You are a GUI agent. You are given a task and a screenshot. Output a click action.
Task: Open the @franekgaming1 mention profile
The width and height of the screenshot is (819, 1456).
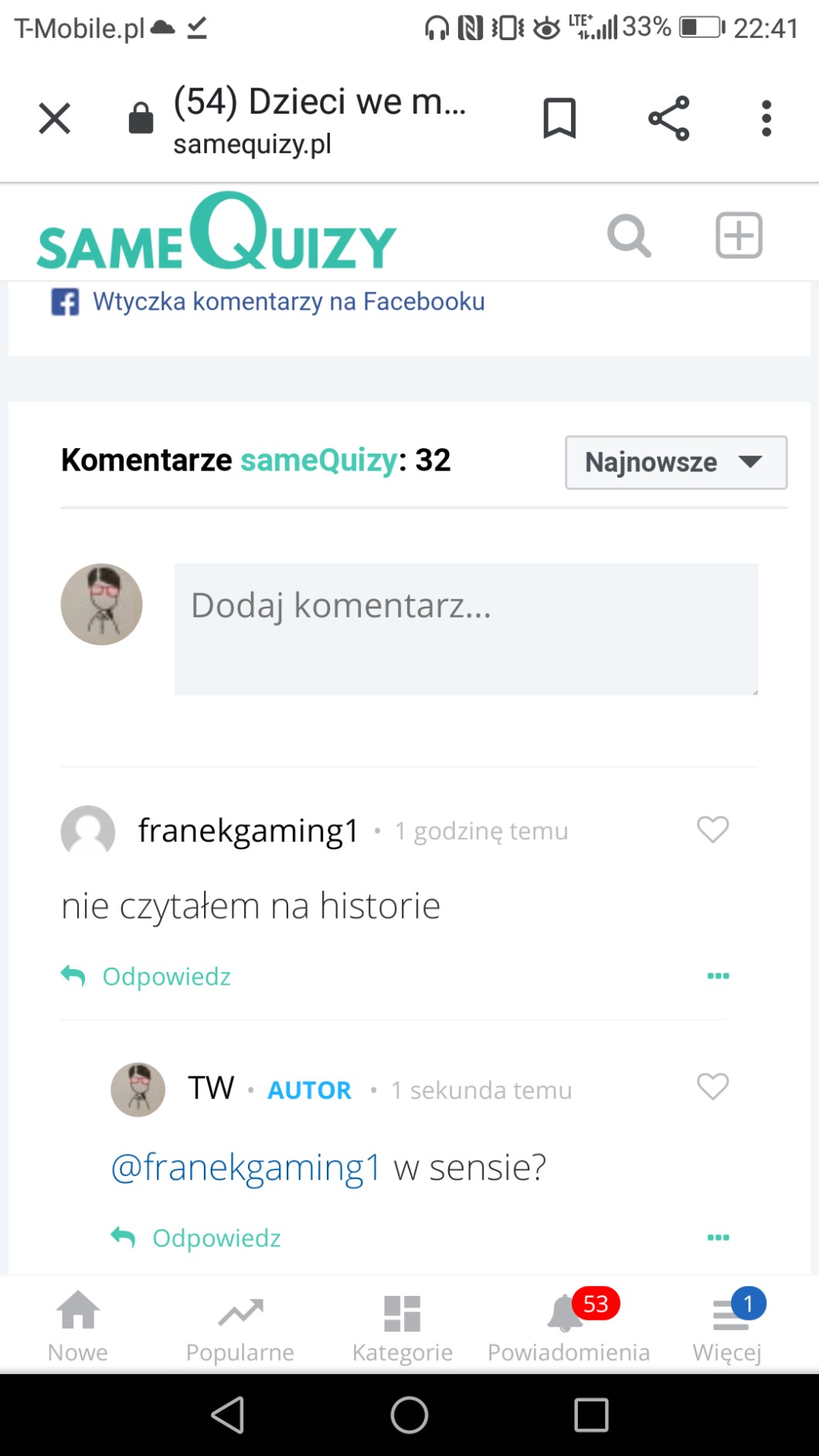point(246,1167)
